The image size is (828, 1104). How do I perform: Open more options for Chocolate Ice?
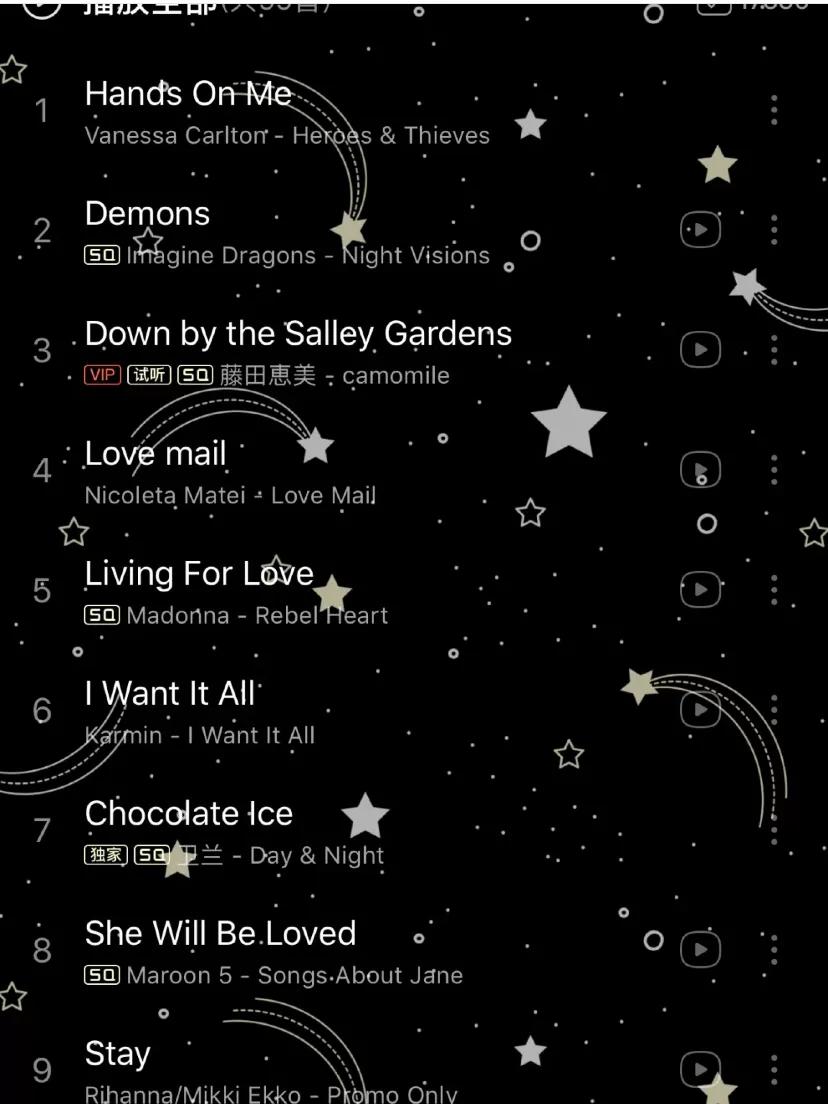[x=774, y=830]
